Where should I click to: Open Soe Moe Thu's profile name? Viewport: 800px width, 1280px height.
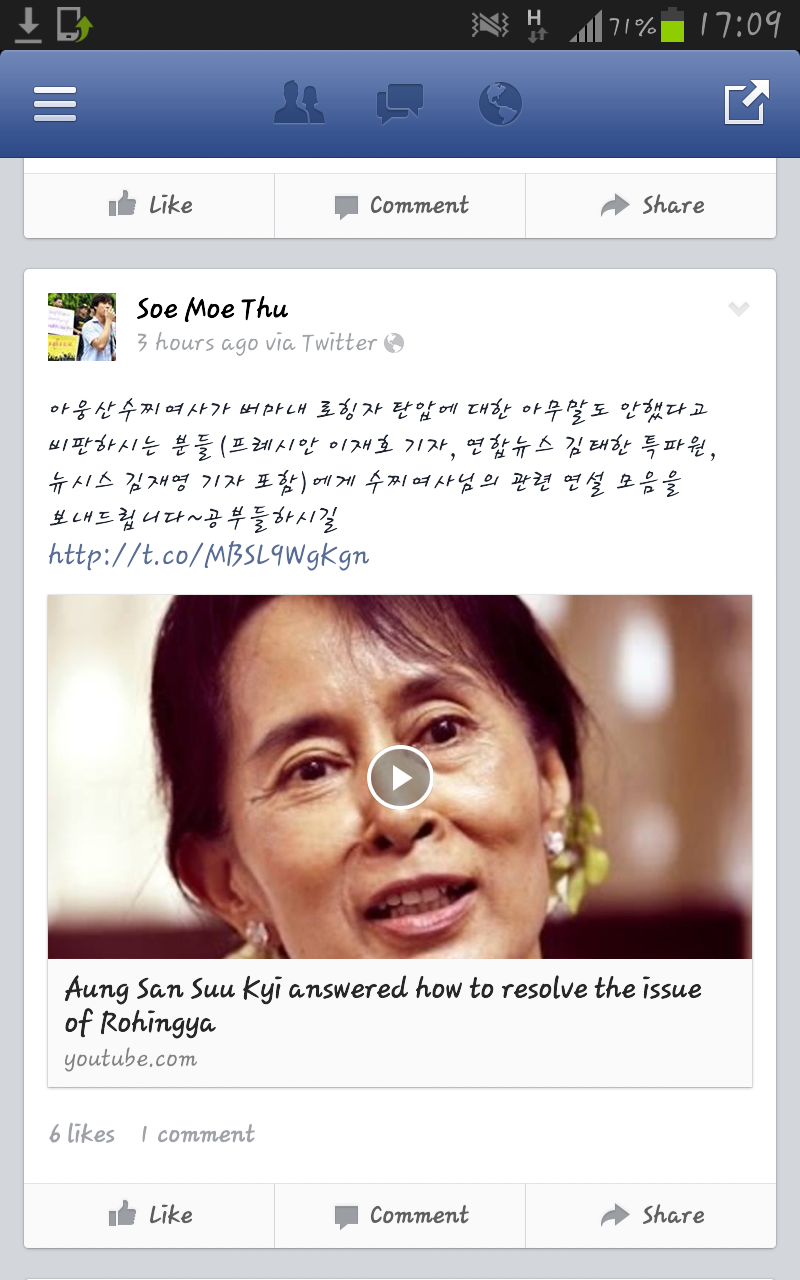click(212, 309)
